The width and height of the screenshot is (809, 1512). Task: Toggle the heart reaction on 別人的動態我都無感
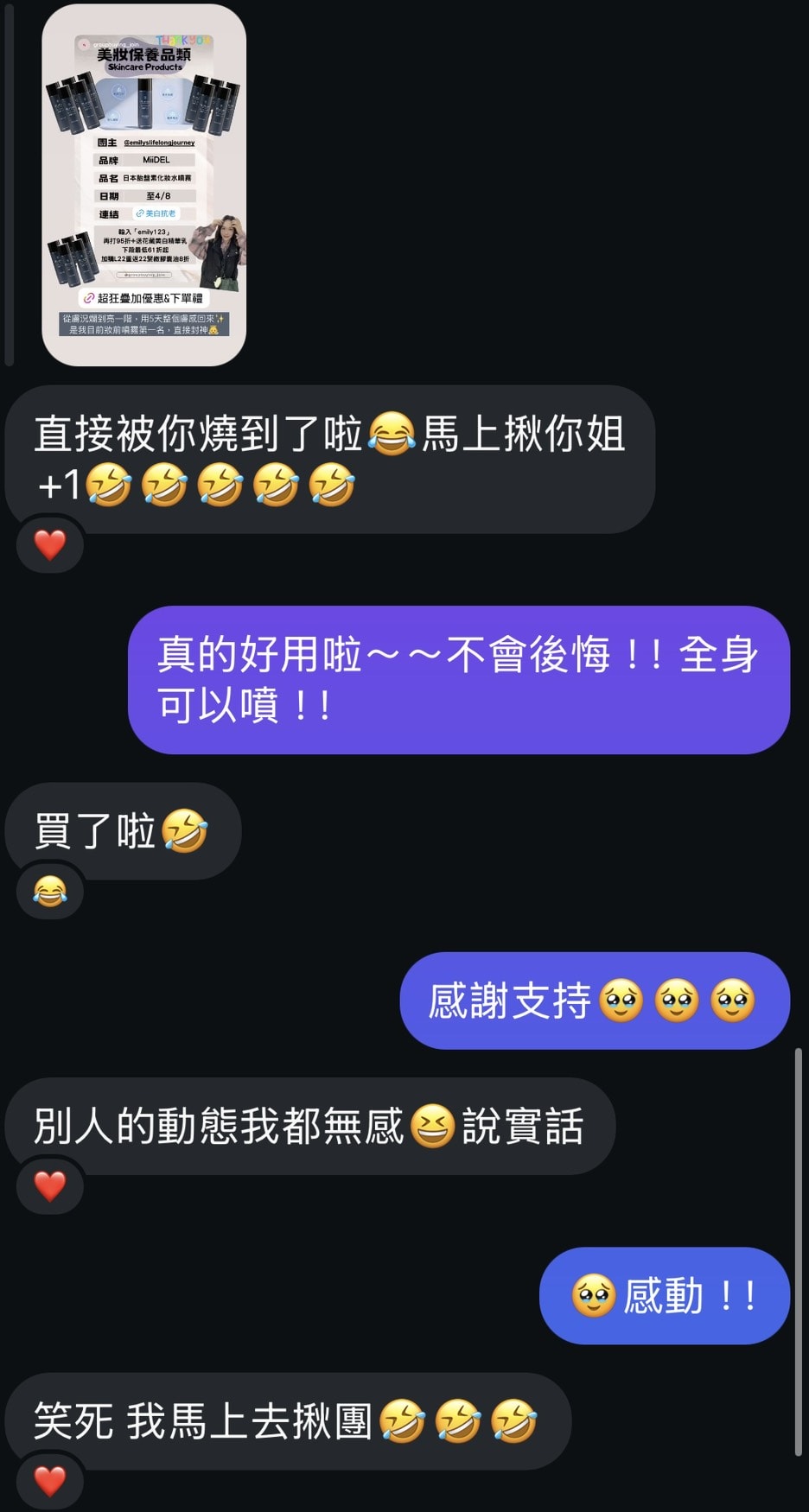(49, 1186)
